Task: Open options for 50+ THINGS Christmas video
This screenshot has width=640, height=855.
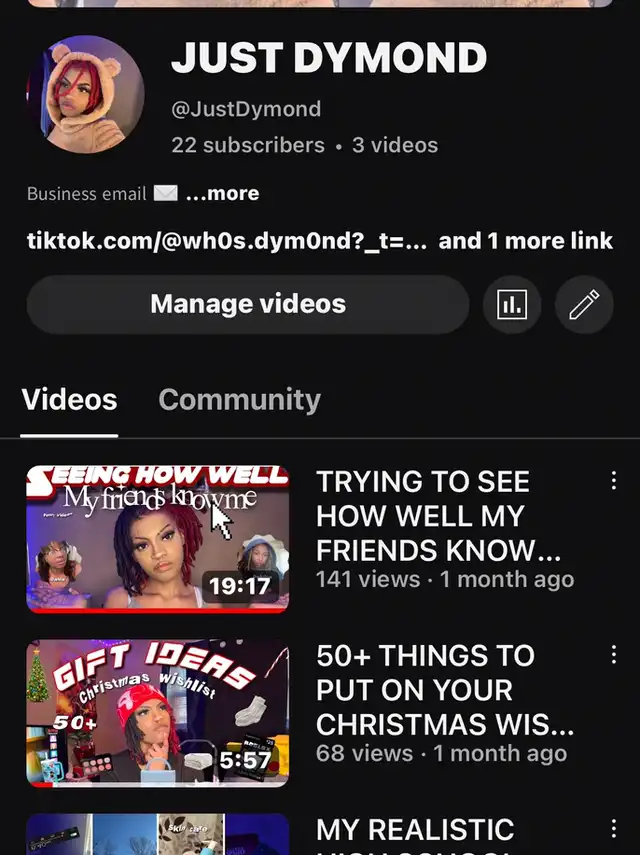Action: point(613,655)
